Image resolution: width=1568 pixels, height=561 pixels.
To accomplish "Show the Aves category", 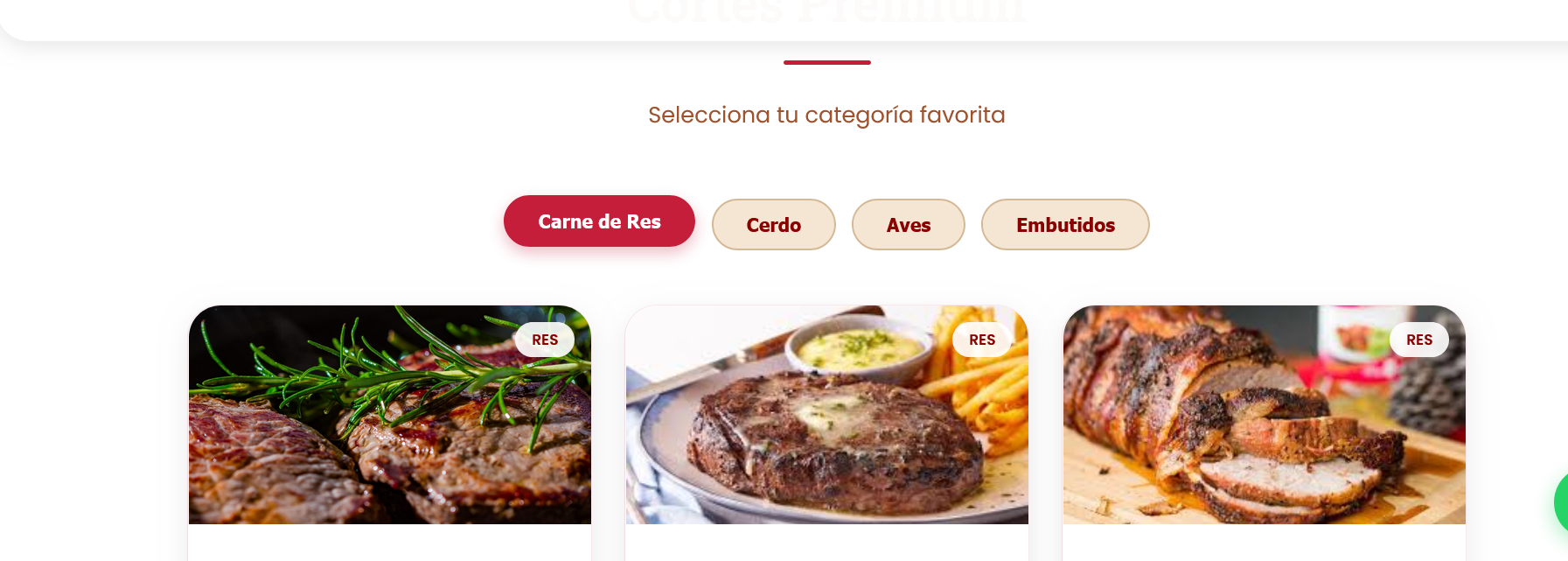I will coord(908,225).
